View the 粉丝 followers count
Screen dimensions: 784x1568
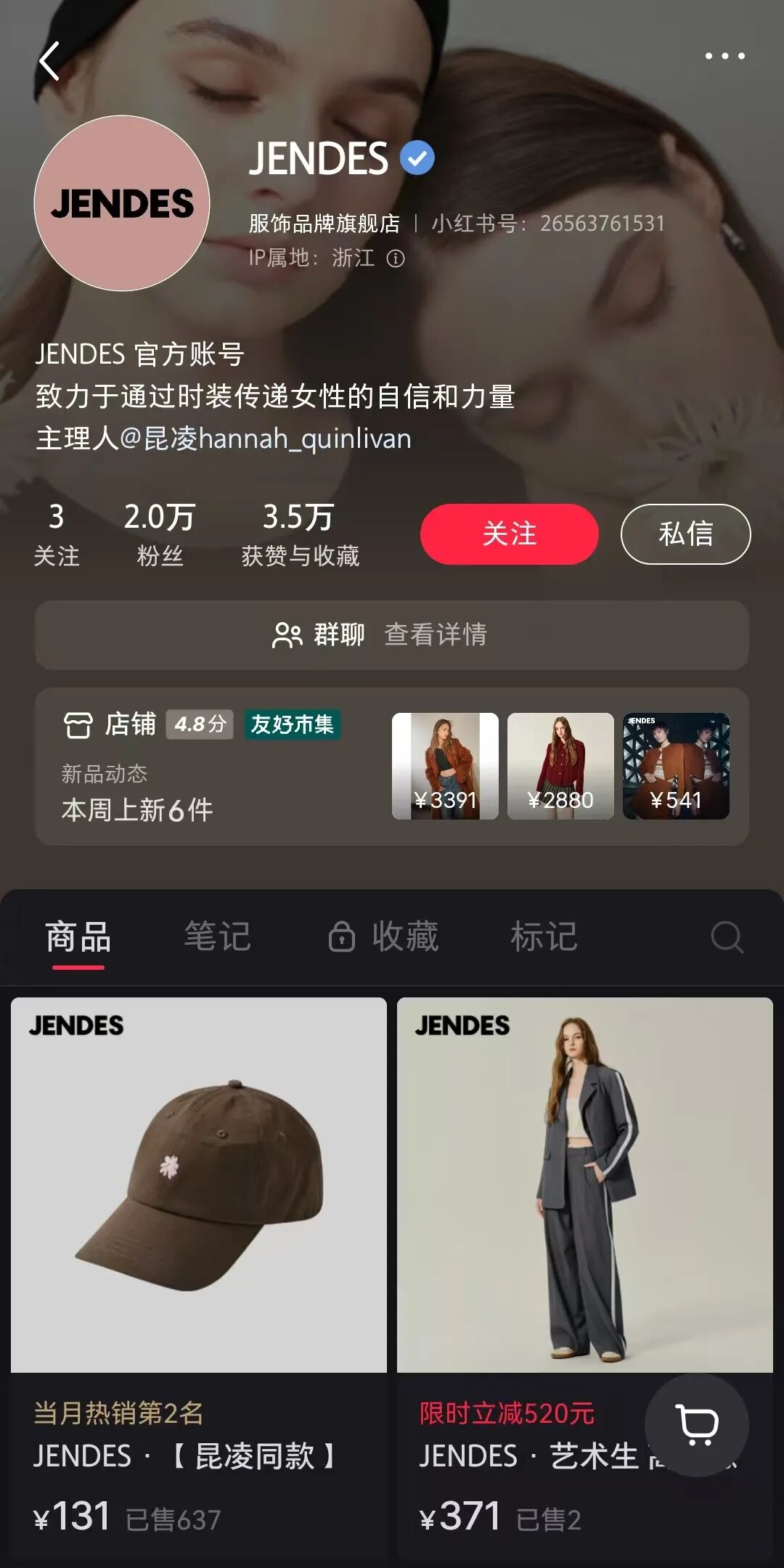coord(161,534)
